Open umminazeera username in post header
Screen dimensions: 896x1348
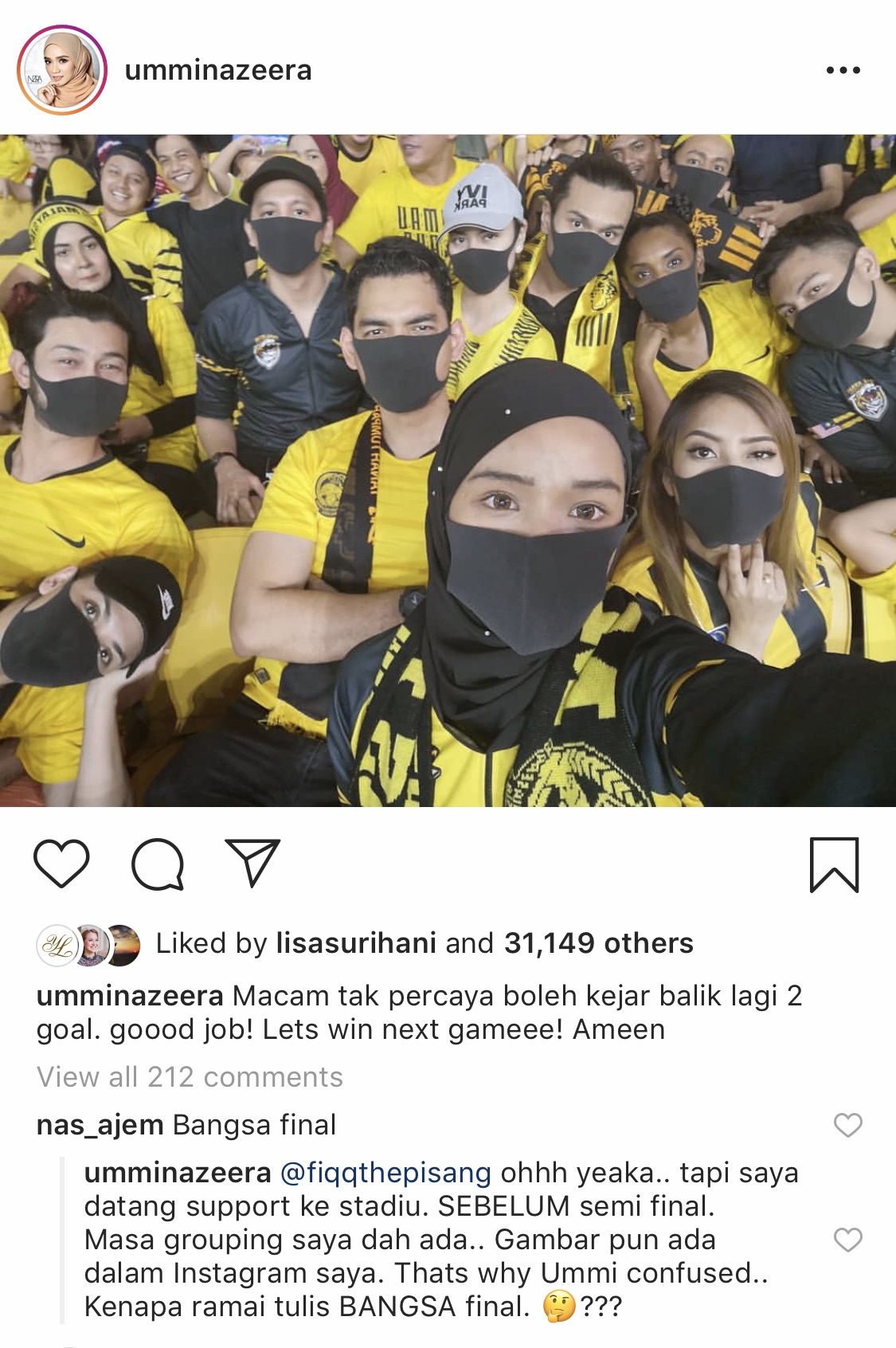coord(218,70)
